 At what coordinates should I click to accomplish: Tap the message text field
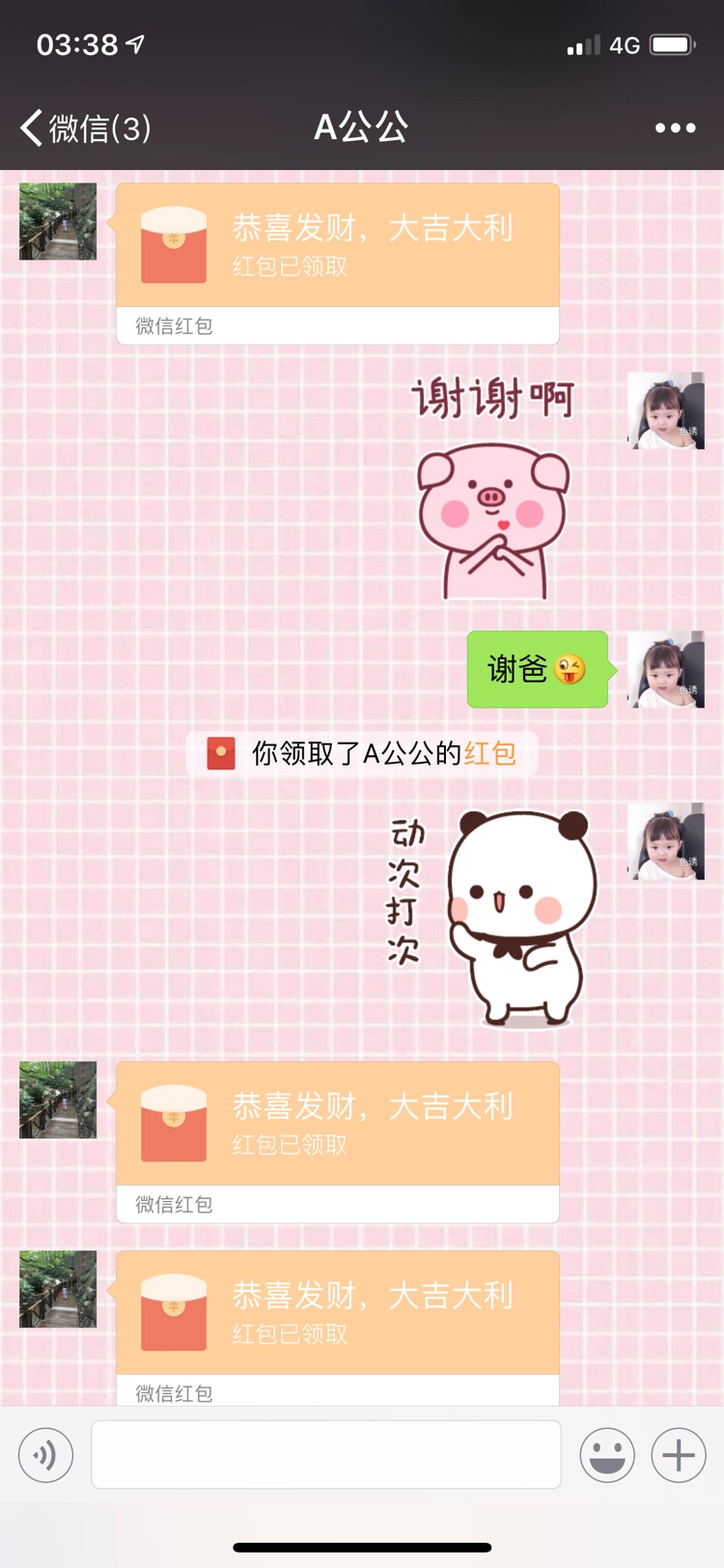(x=325, y=1454)
